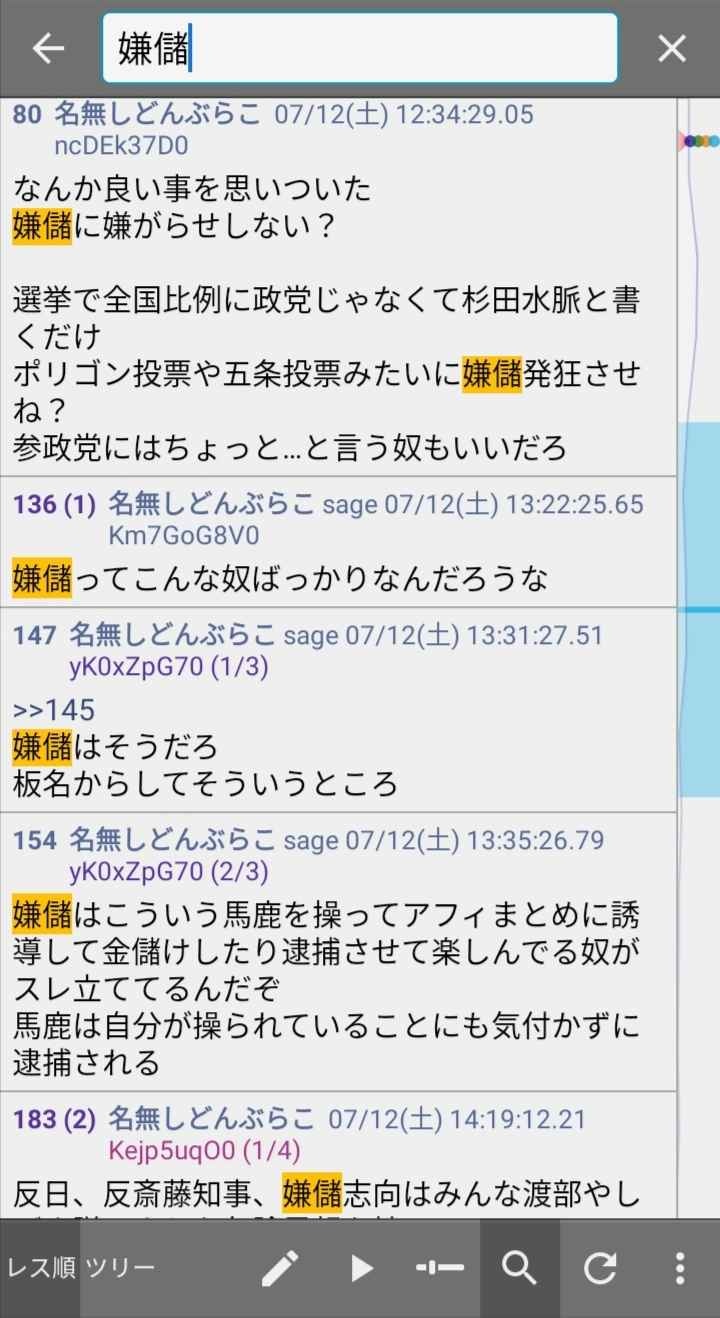This screenshot has height=1318, width=720.
Task: Tap the search field containing 嫌儲
Action: tap(360, 49)
